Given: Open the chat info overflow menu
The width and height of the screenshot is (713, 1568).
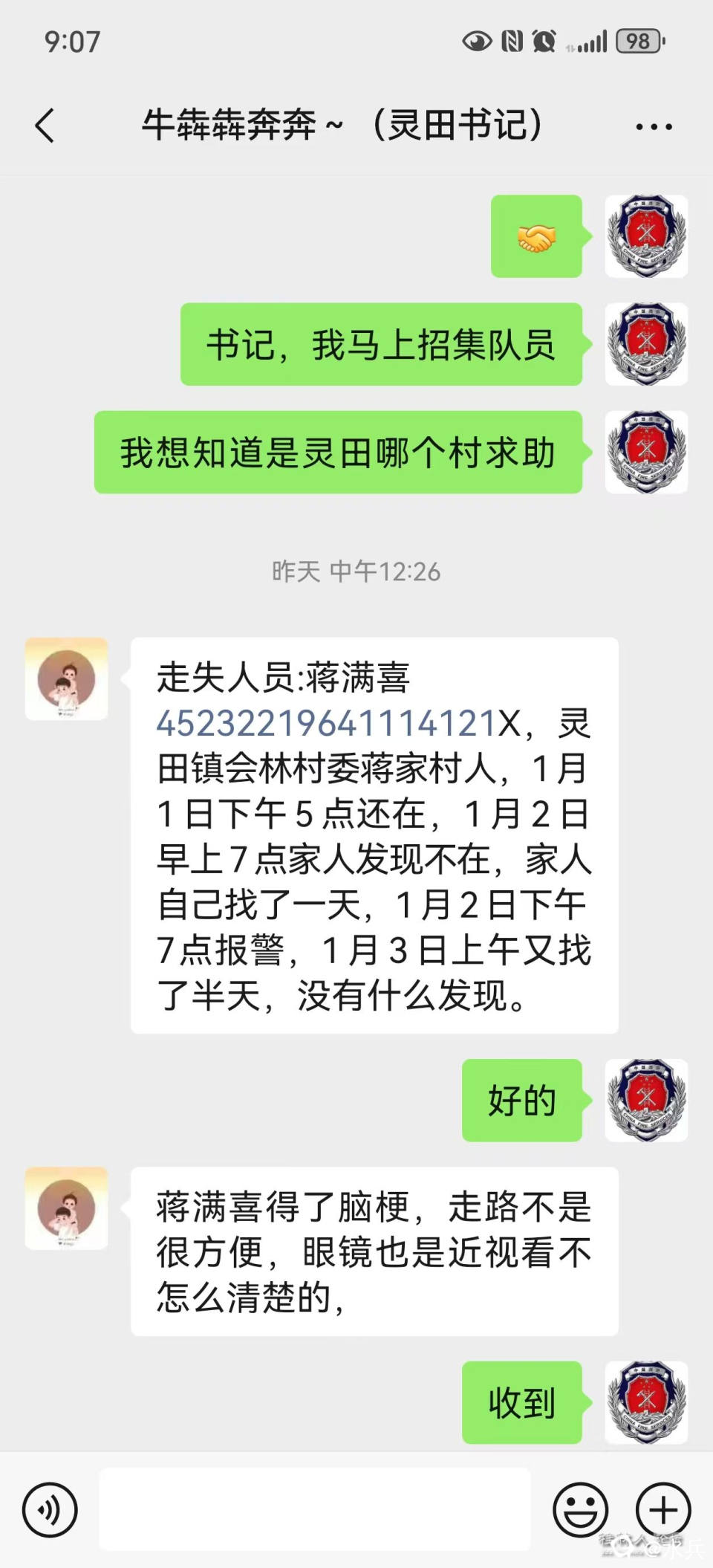Looking at the screenshot, I should (654, 127).
